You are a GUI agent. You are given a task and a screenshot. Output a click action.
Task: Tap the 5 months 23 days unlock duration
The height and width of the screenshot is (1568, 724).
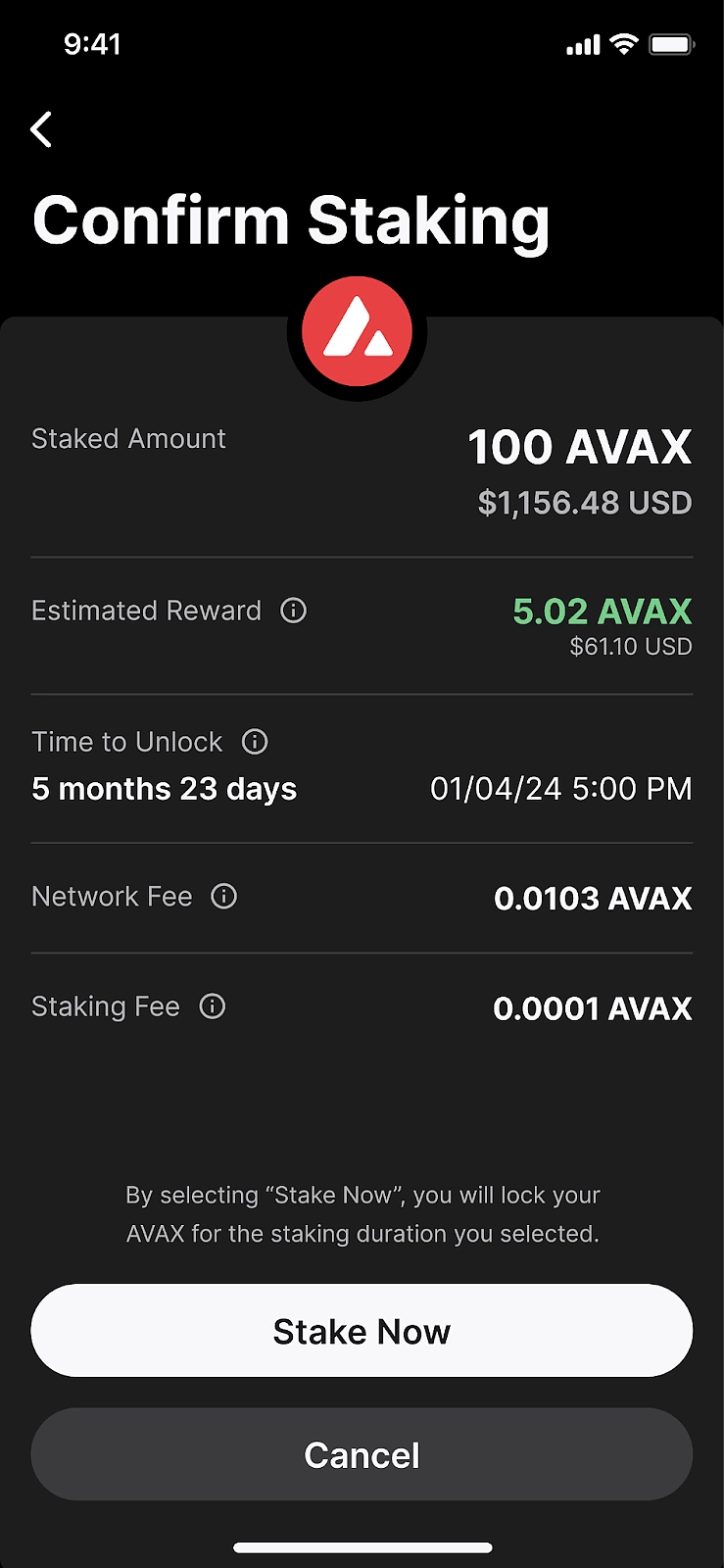(x=164, y=789)
